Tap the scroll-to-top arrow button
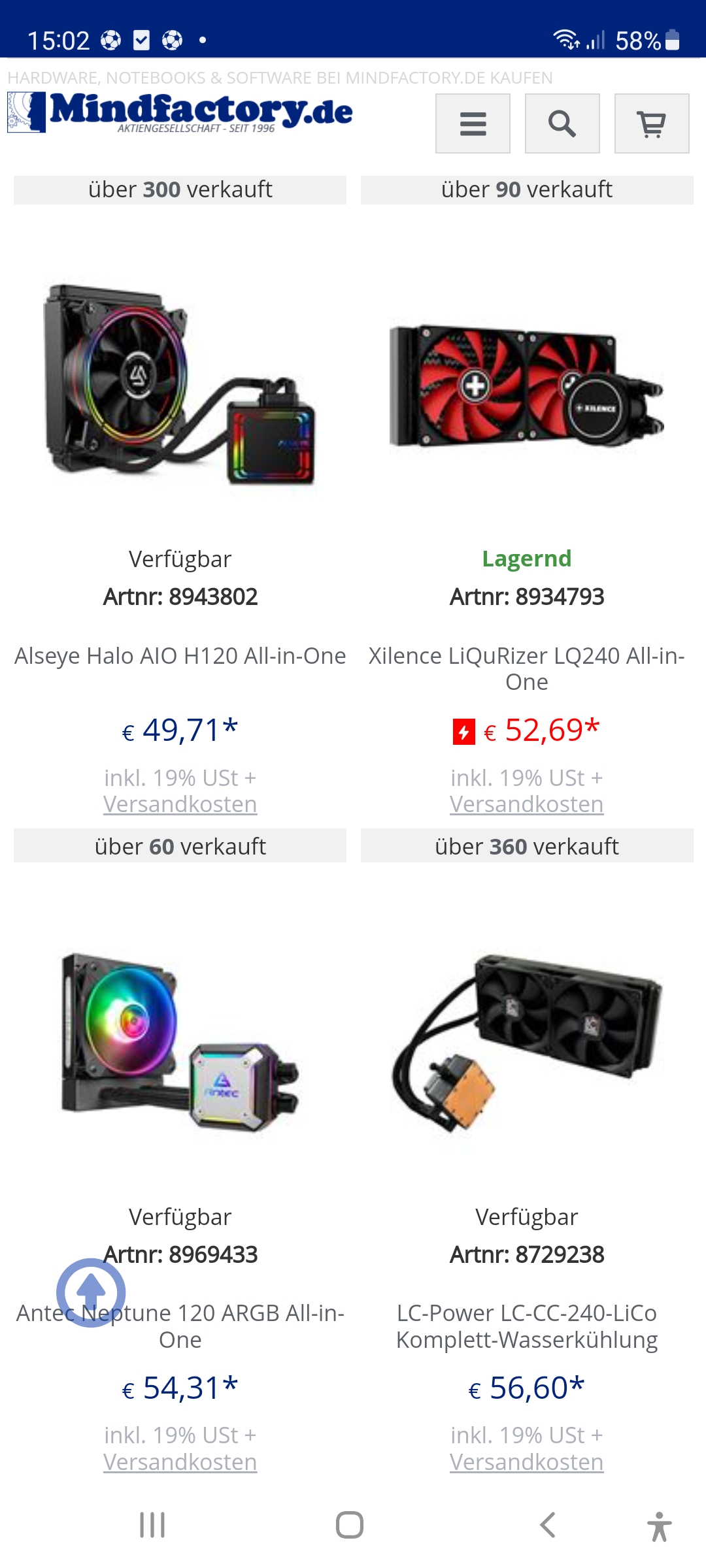The width and height of the screenshot is (706, 1568). coord(91,1292)
